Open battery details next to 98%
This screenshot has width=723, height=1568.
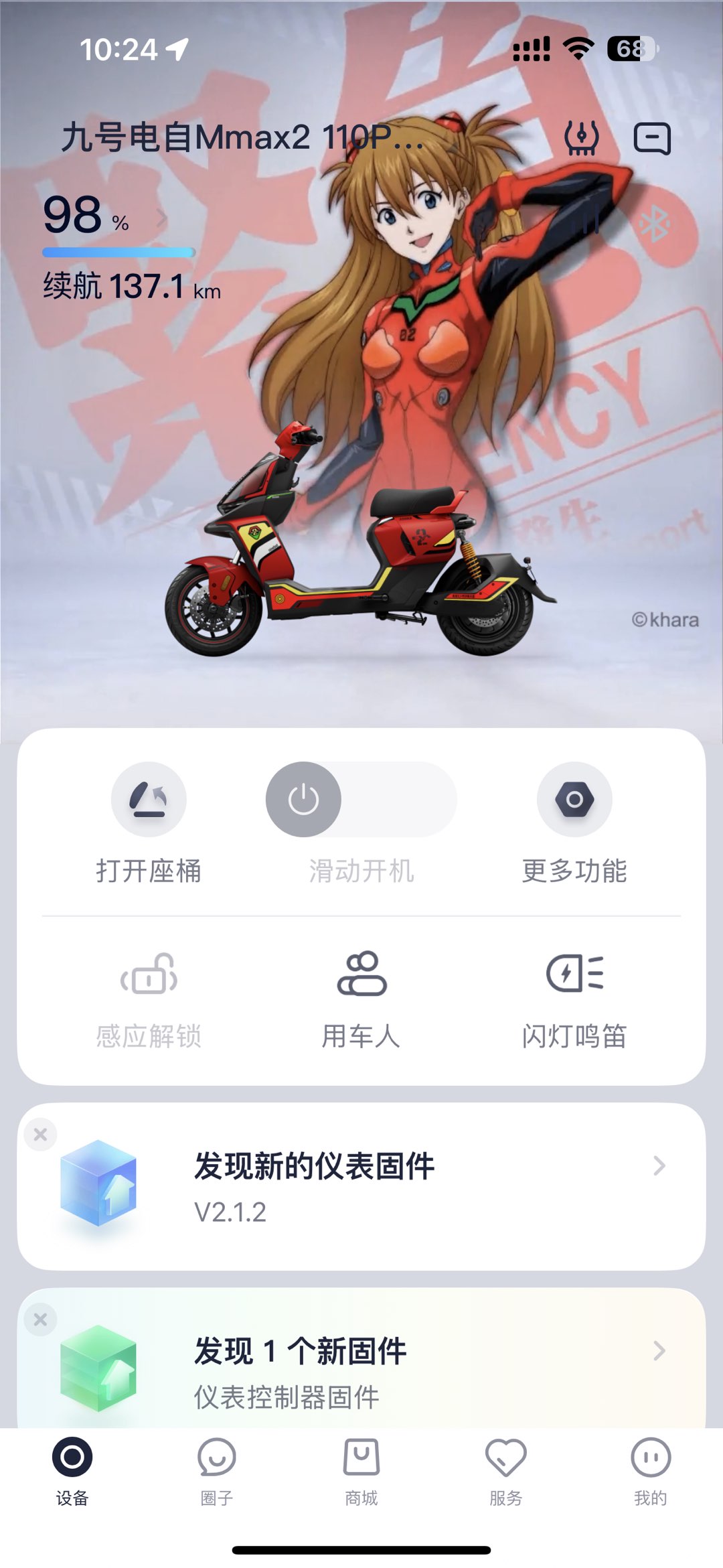161,218
